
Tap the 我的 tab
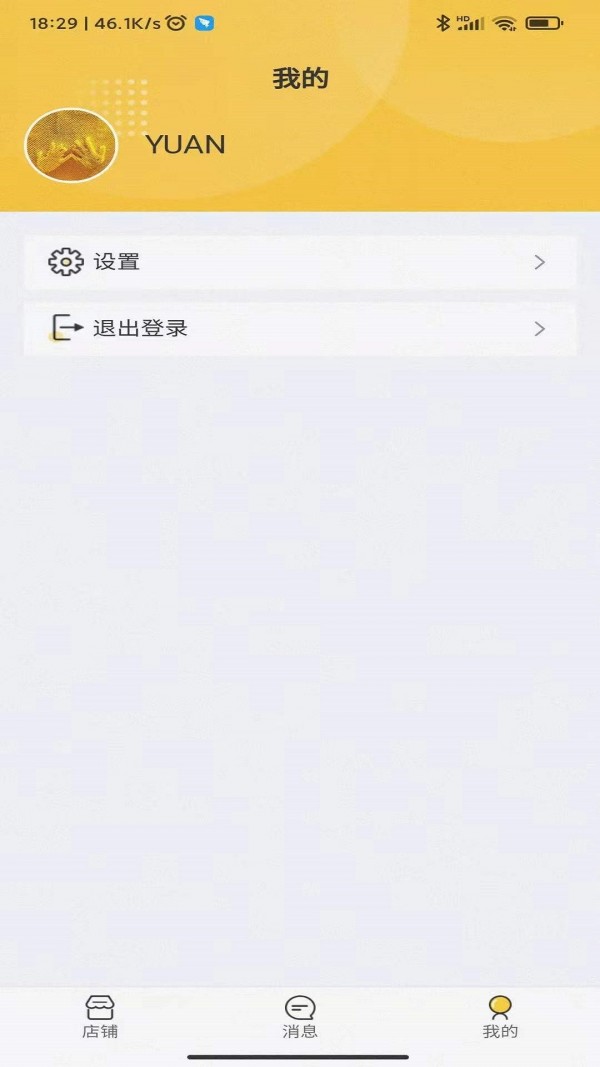tap(500, 1016)
